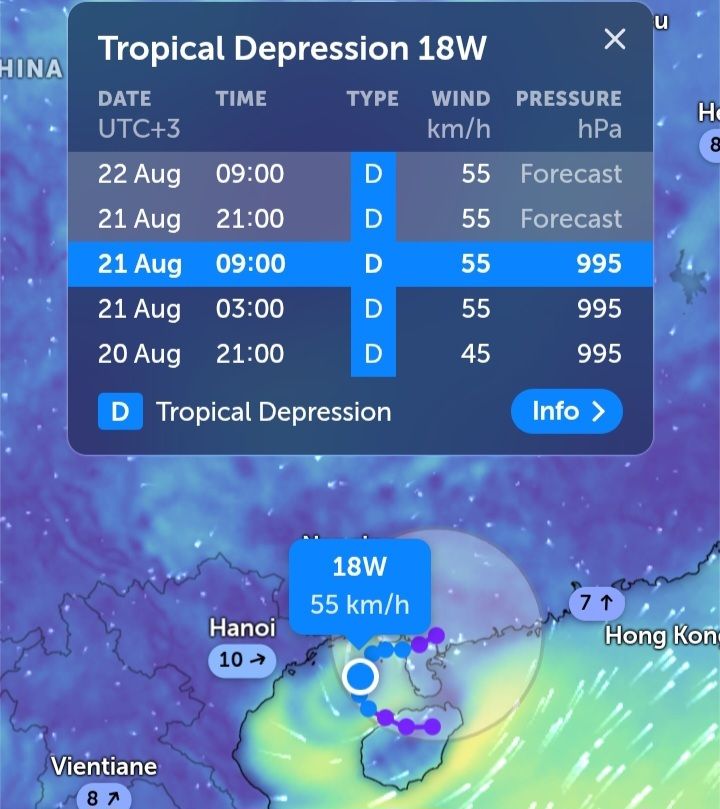Tap Hong Kong wind label showing 7
Viewport: 720px width, 809px height.
coord(597,603)
